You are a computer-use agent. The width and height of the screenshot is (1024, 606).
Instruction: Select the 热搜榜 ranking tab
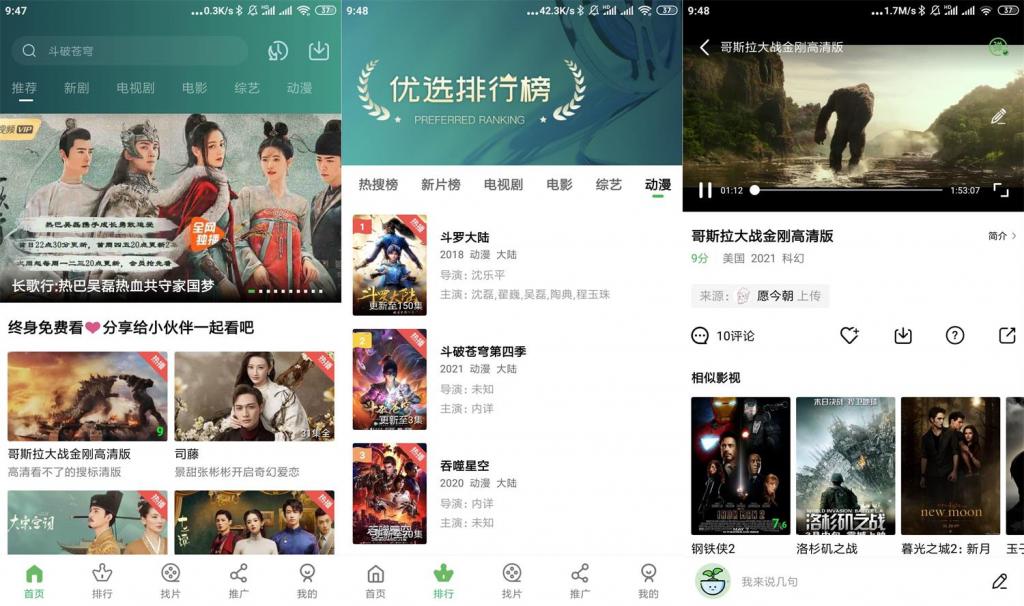(x=378, y=185)
